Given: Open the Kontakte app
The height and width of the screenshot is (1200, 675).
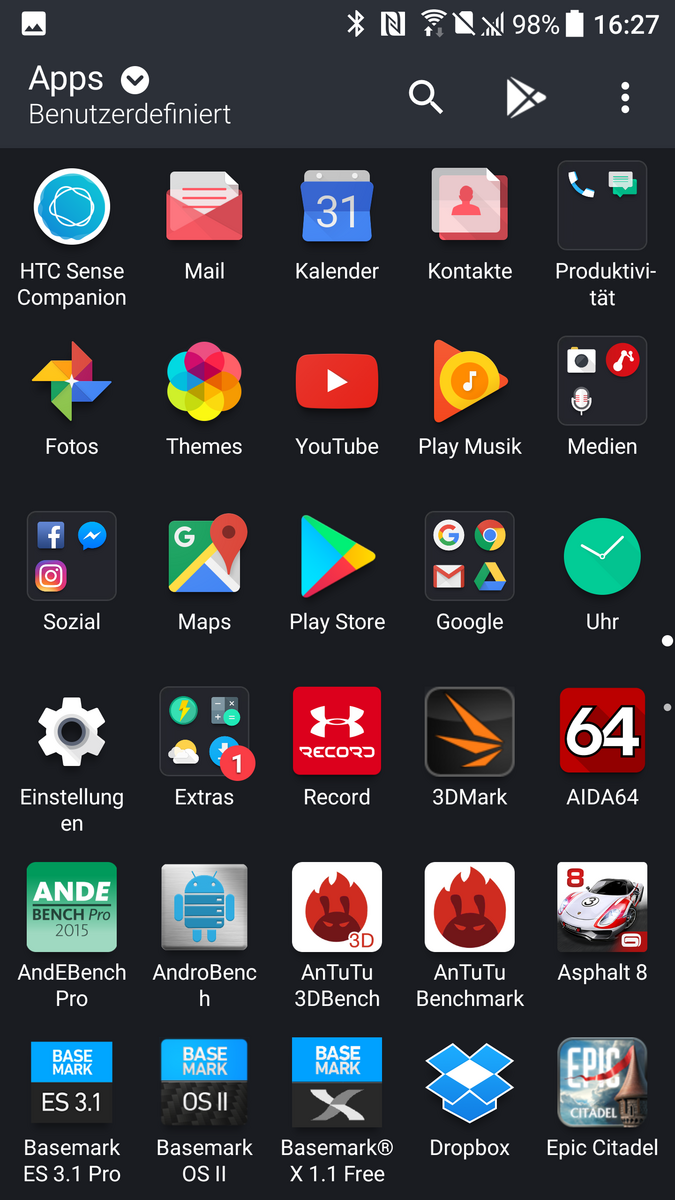Looking at the screenshot, I should [x=470, y=207].
